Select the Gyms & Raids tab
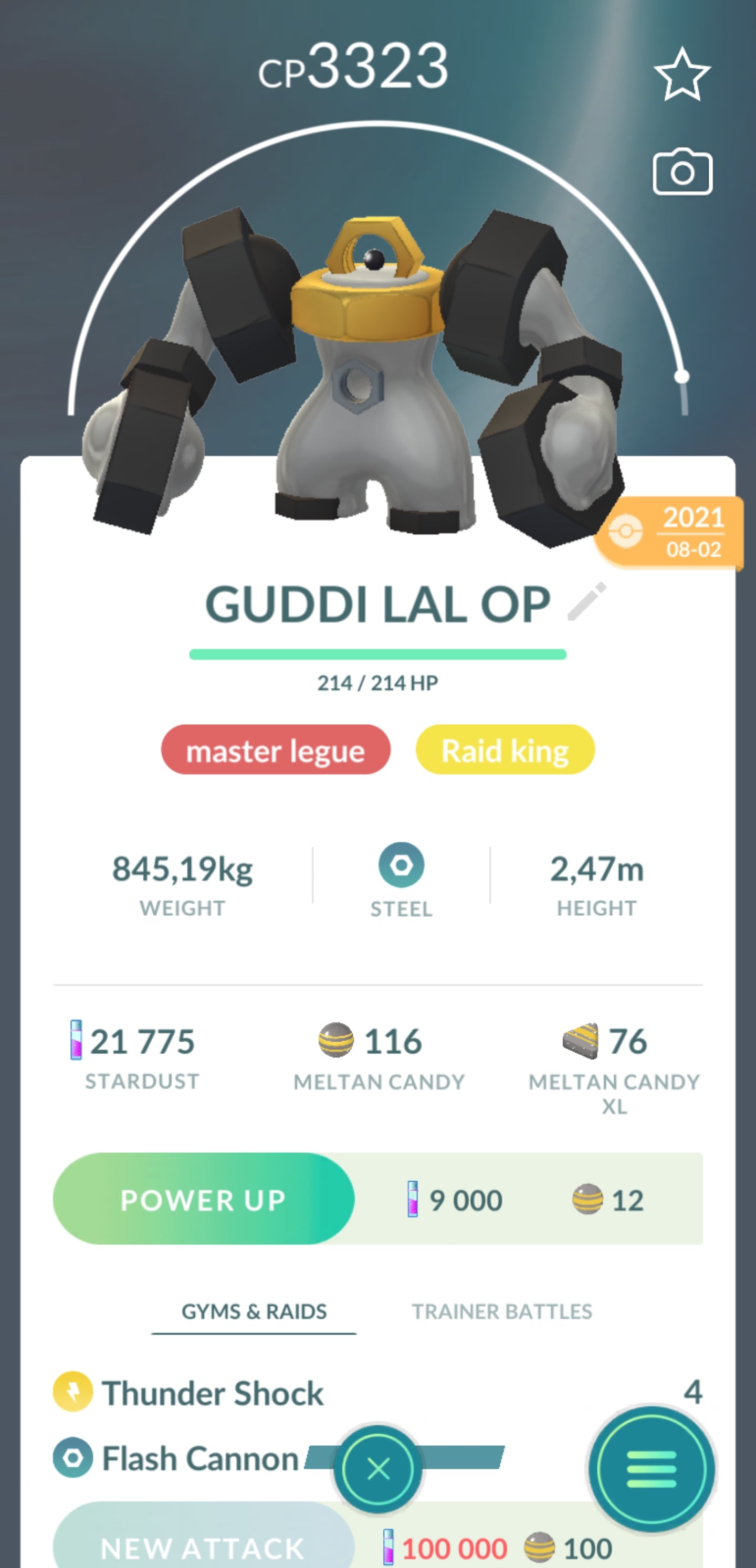Viewport: 756px width, 1568px height. click(254, 1311)
